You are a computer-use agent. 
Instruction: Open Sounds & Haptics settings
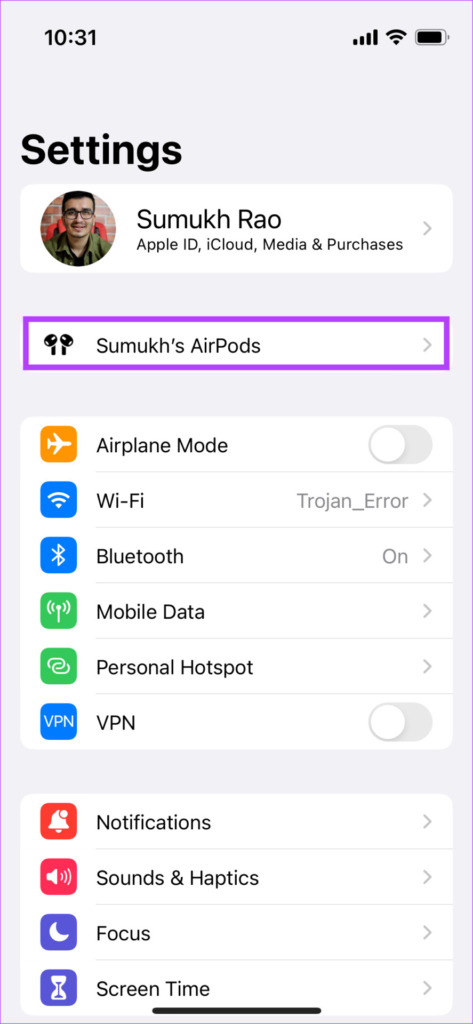click(x=236, y=877)
